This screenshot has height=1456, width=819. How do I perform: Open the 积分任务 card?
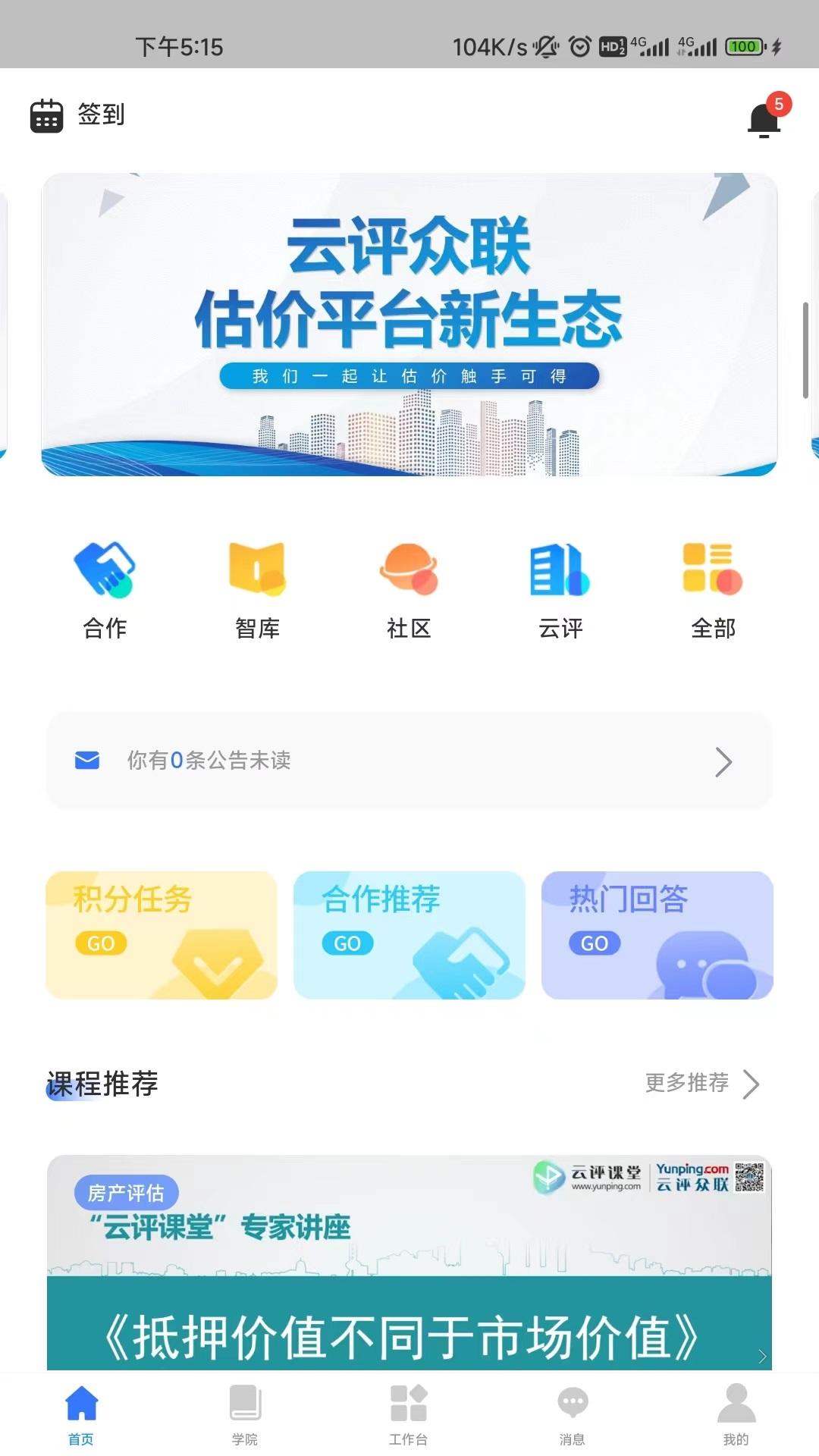pyautogui.click(x=162, y=935)
